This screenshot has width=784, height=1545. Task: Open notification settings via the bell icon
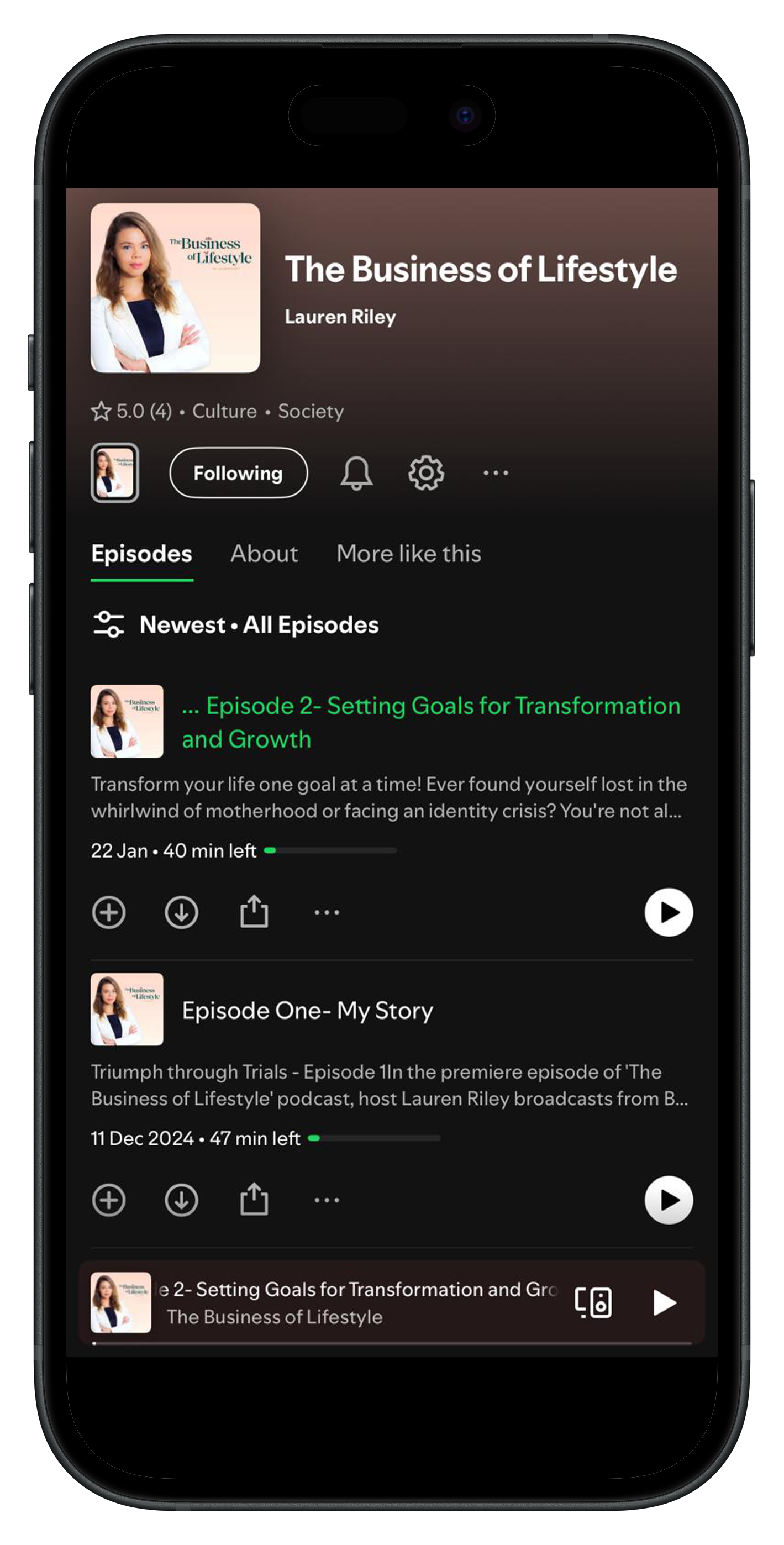[x=356, y=472]
